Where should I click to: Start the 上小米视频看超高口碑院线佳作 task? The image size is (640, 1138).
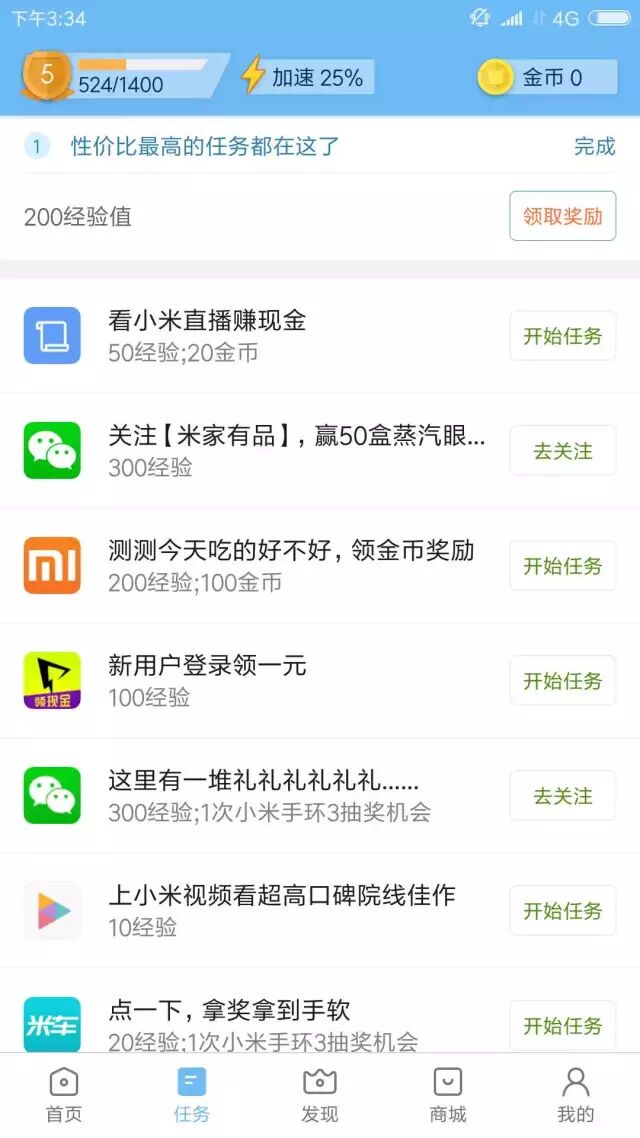[562, 911]
